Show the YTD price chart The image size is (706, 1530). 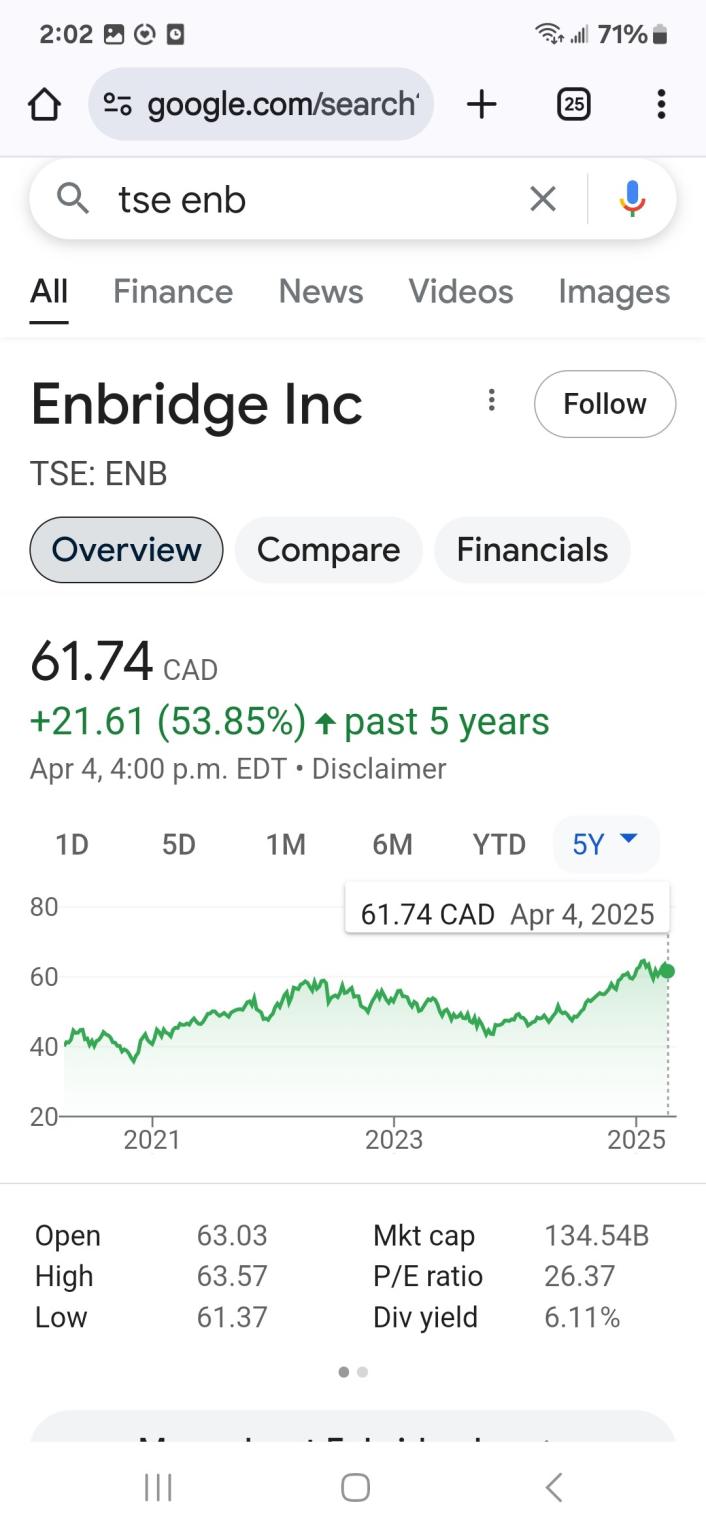[499, 845]
